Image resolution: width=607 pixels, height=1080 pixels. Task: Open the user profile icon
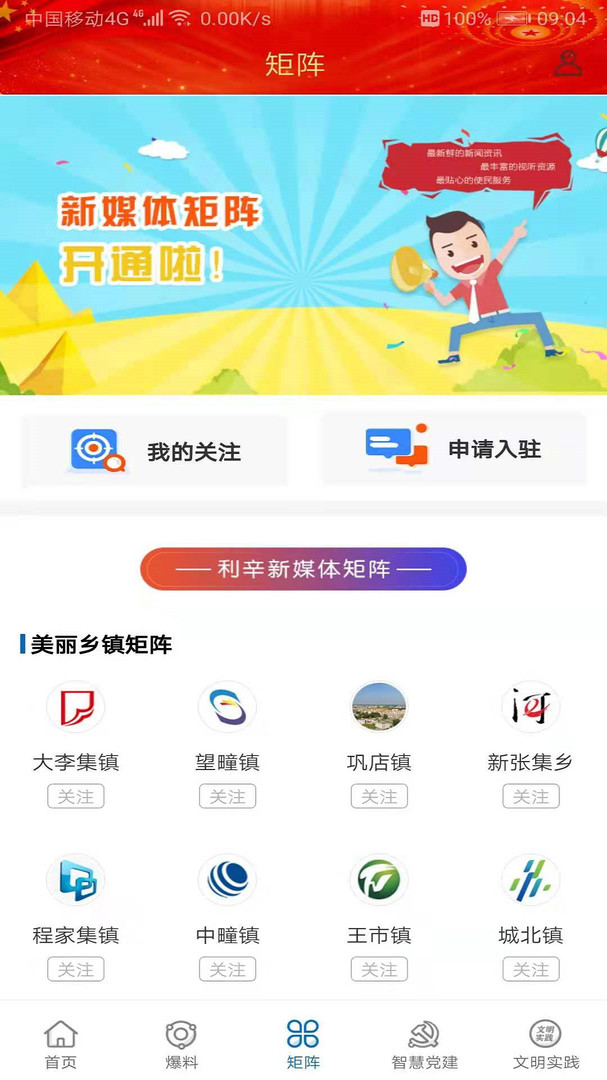pos(568,63)
